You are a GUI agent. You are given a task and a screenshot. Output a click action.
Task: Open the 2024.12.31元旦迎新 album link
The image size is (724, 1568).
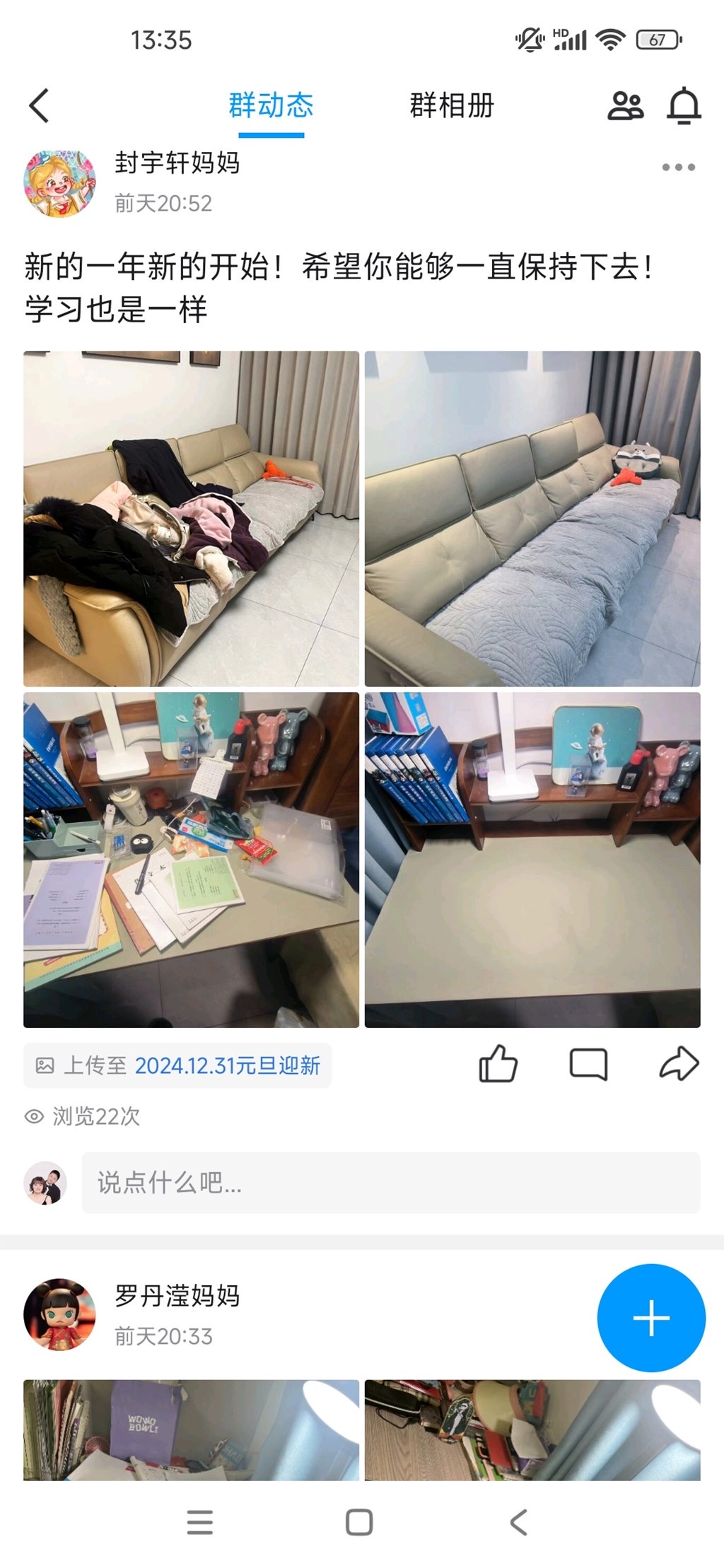coord(227,1065)
